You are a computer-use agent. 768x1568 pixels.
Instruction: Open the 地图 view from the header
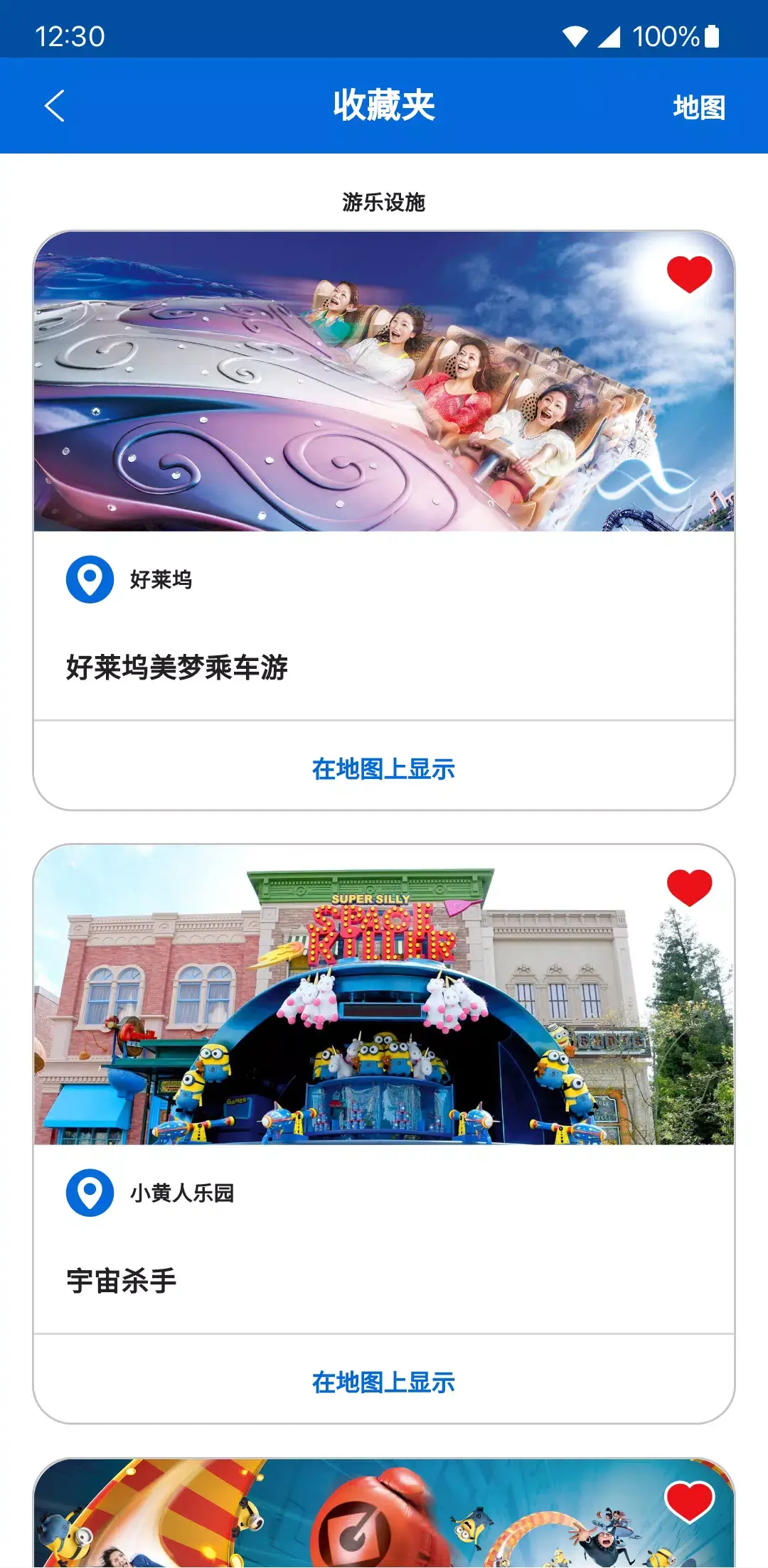tap(699, 109)
